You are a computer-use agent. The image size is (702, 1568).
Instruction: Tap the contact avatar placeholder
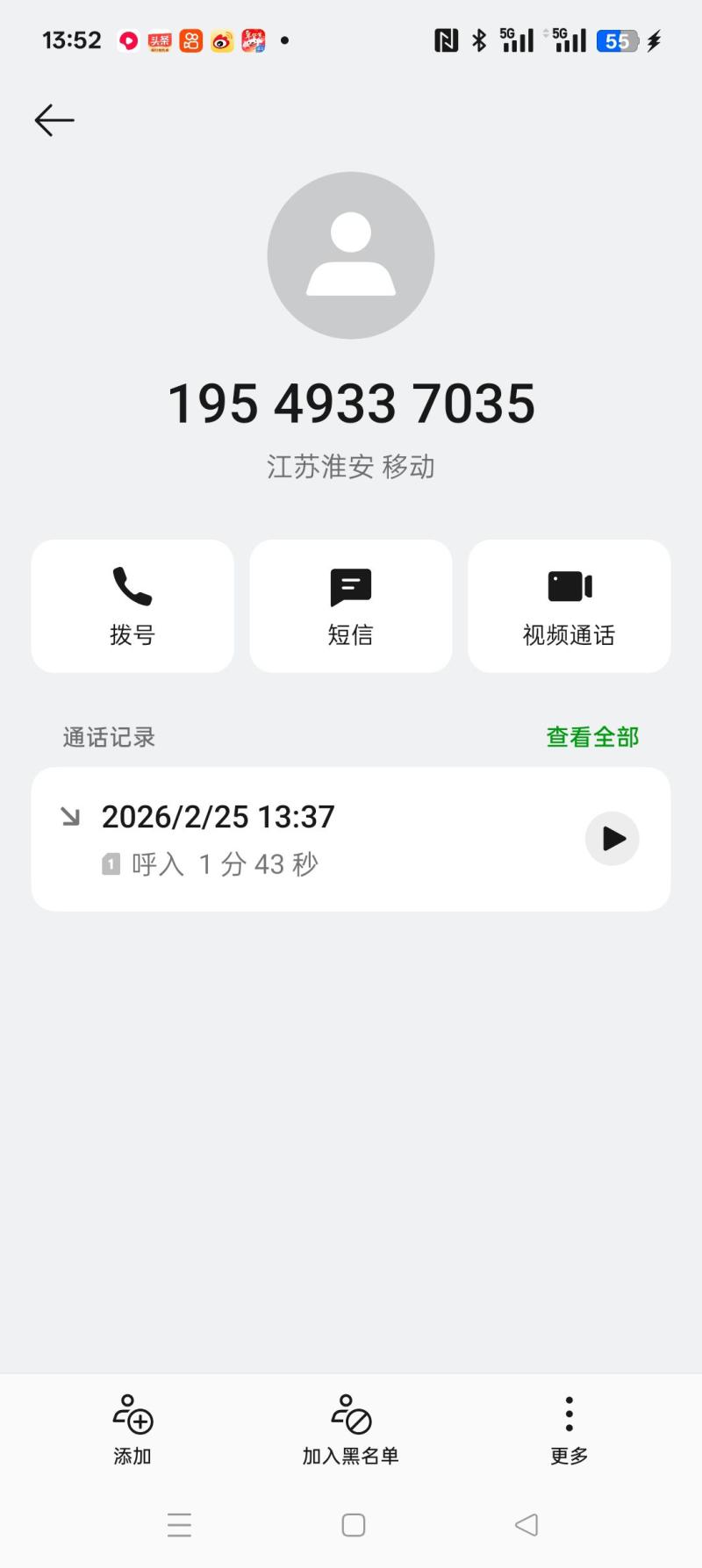351,255
